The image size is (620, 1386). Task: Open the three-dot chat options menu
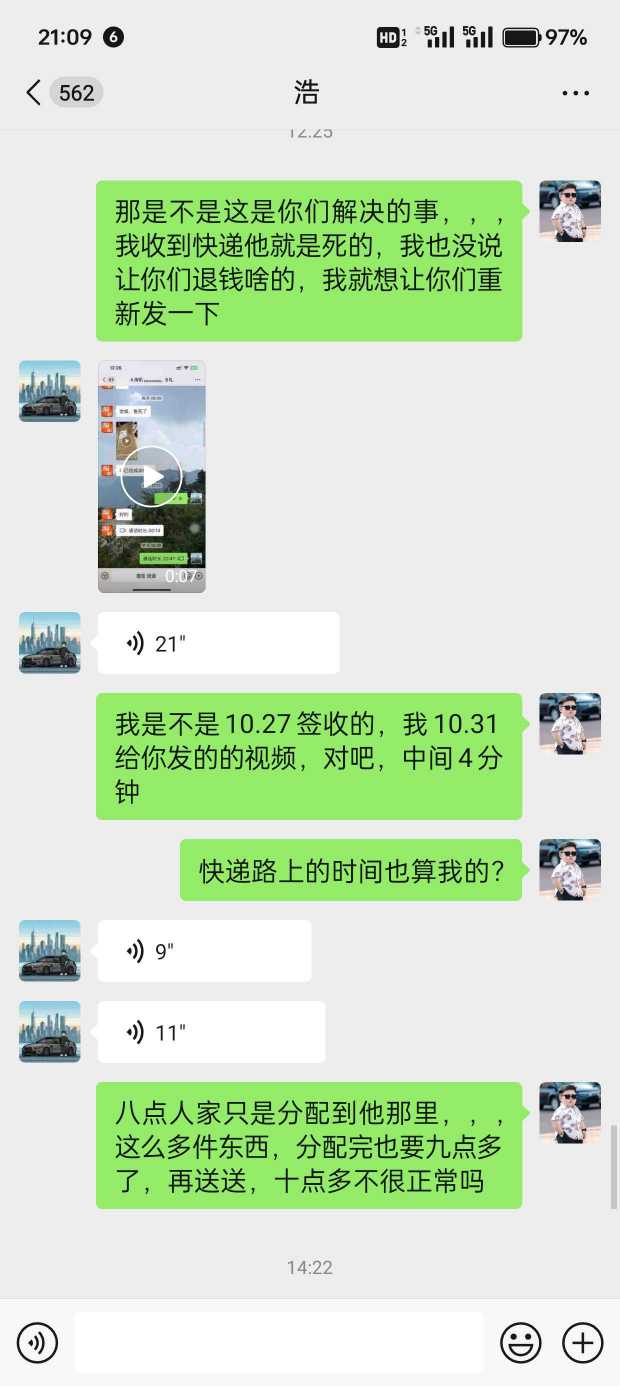click(x=575, y=93)
